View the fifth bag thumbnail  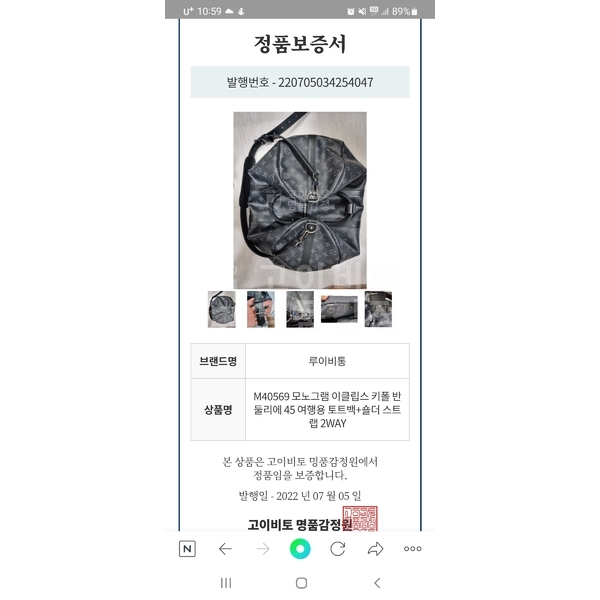coord(378,309)
